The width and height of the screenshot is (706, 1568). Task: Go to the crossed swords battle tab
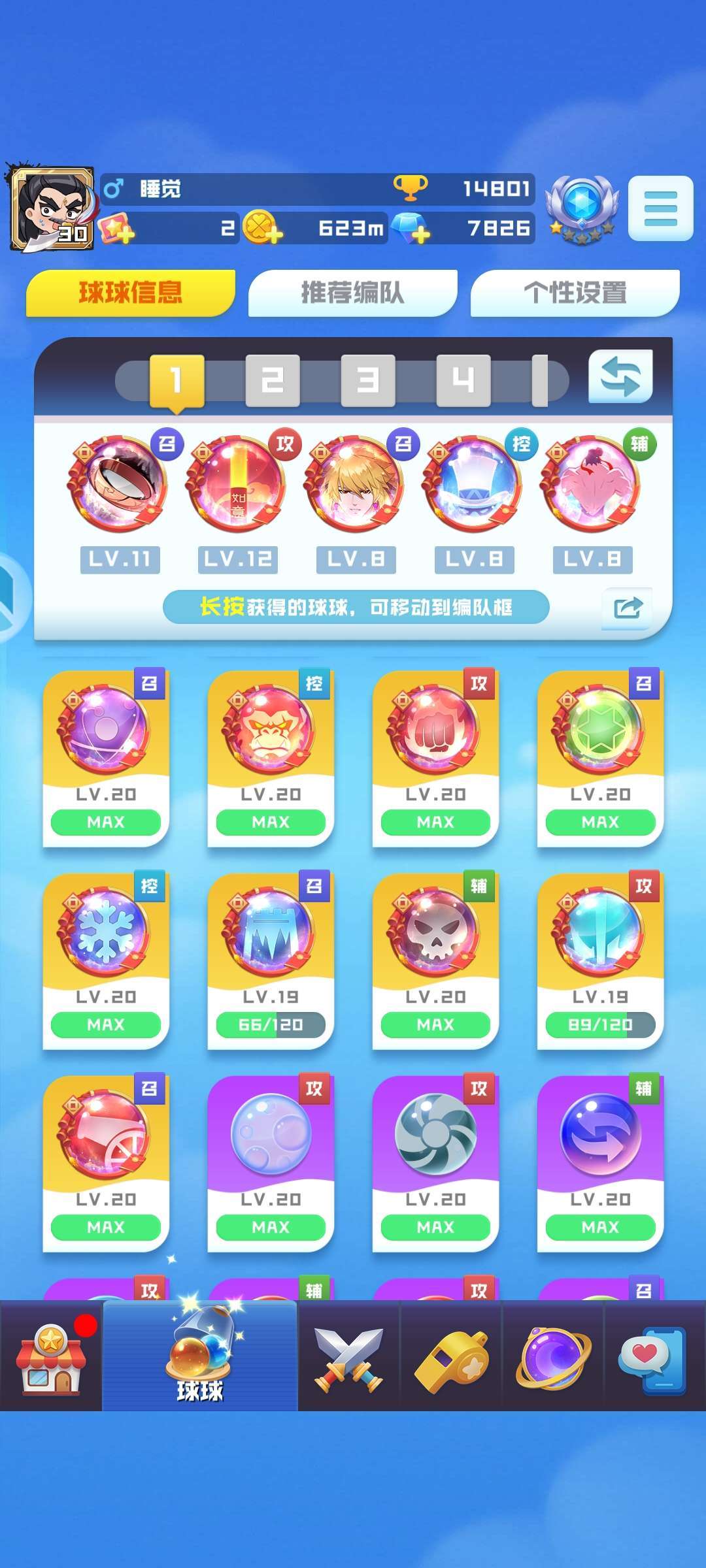pyautogui.click(x=348, y=1358)
